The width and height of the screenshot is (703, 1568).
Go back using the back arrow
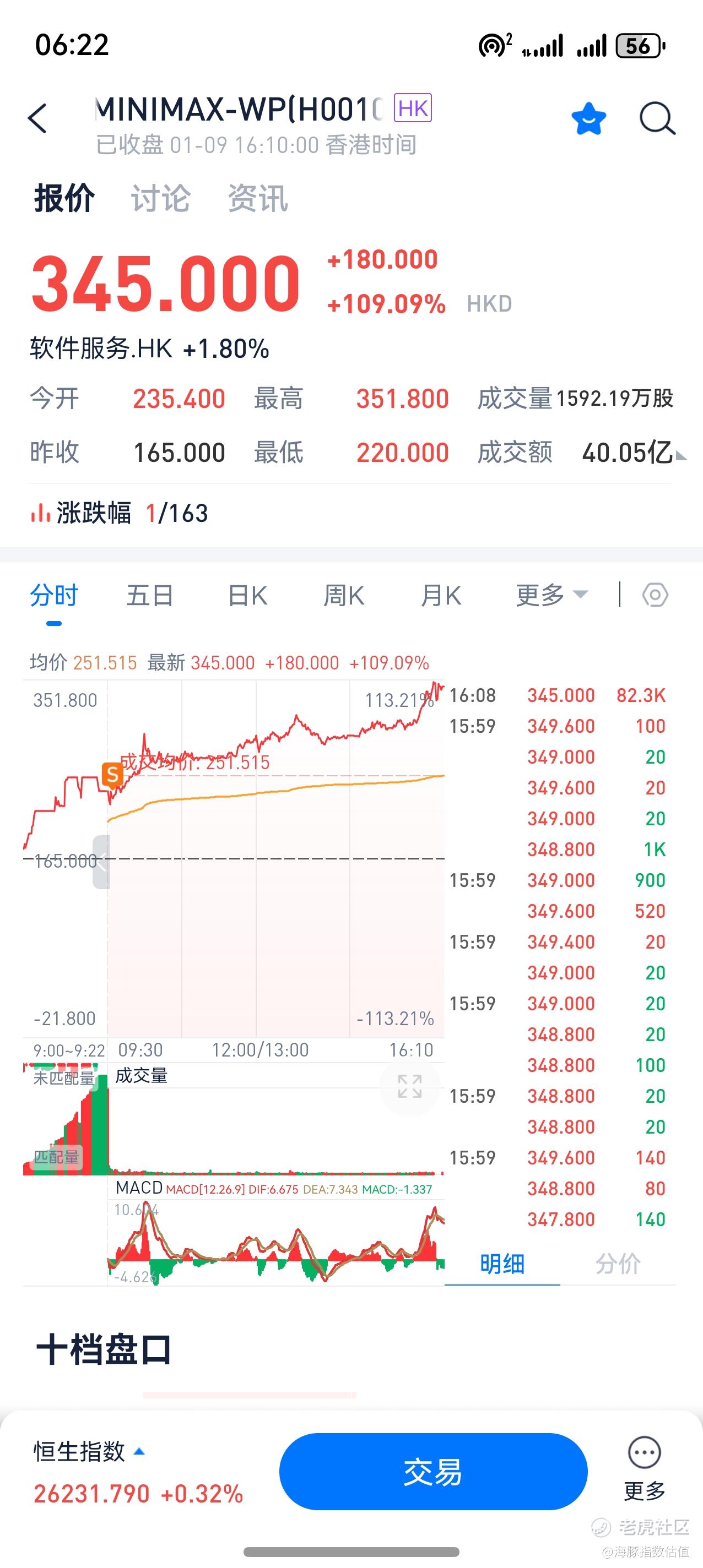(38, 118)
